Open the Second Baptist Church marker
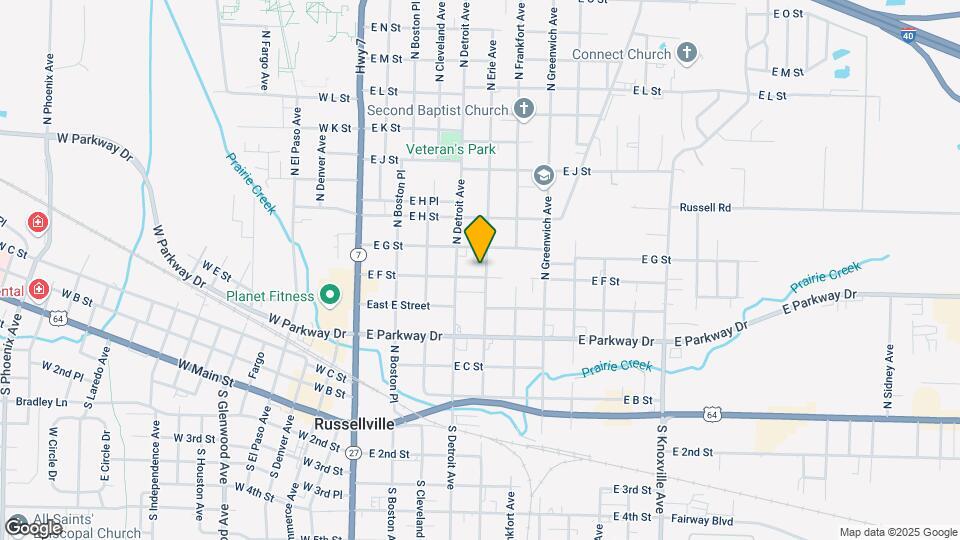Screen dimensions: 960x540 tap(525, 109)
